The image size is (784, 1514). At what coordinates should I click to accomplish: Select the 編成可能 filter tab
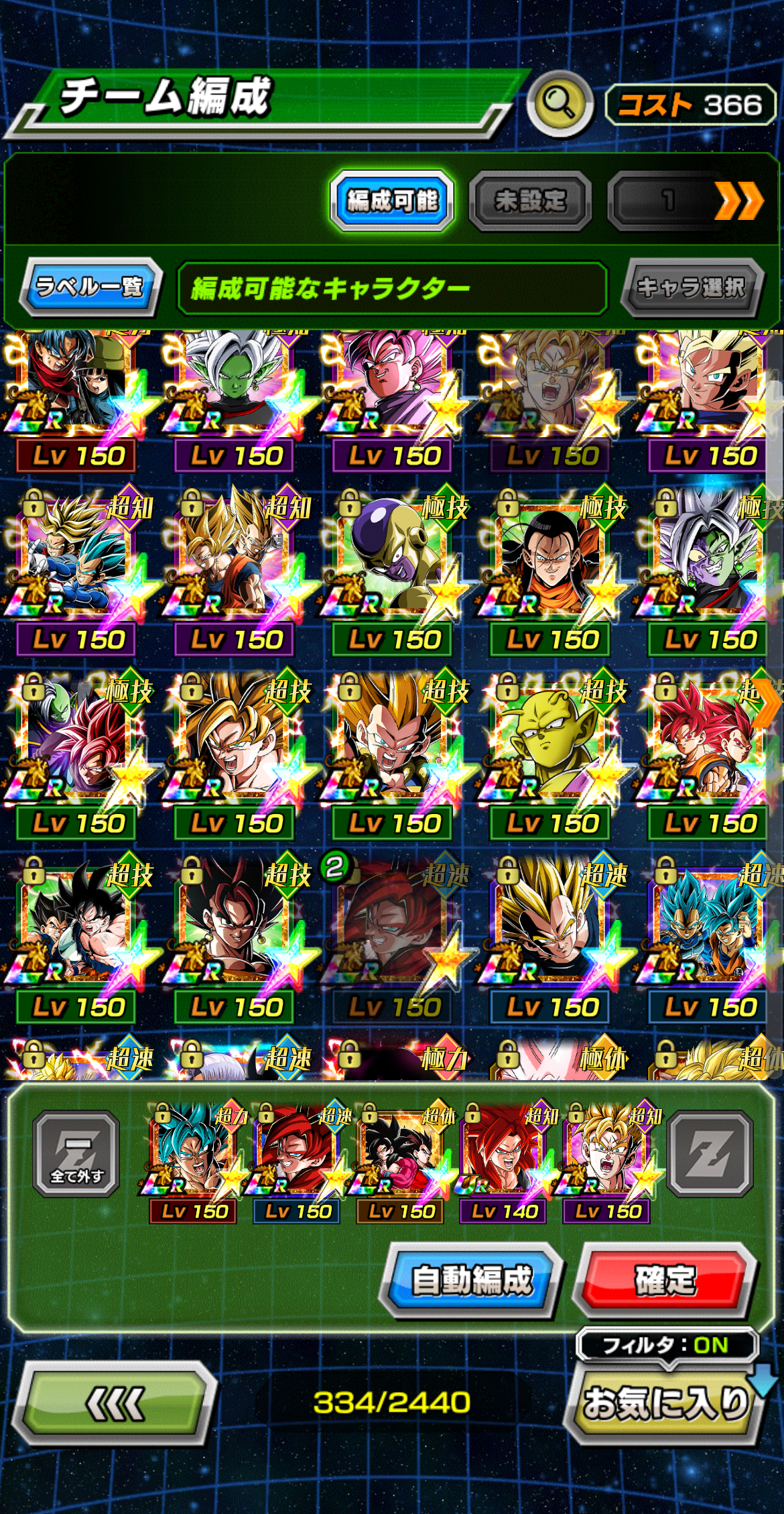coord(393,200)
